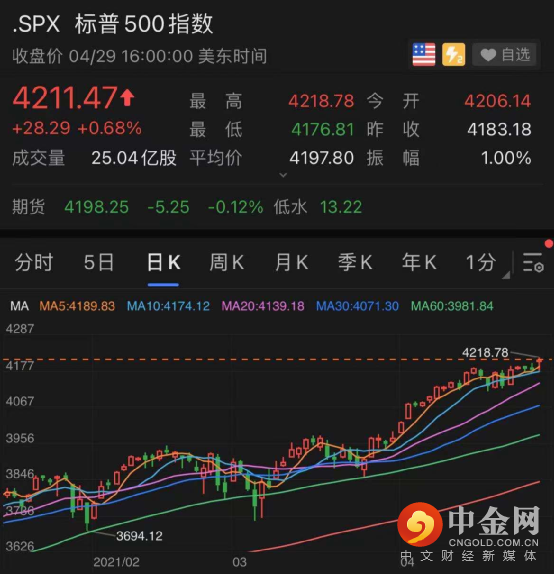The width and height of the screenshot is (554, 574).
Task: Switch to the 周K chart tab
Action: point(227,262)
